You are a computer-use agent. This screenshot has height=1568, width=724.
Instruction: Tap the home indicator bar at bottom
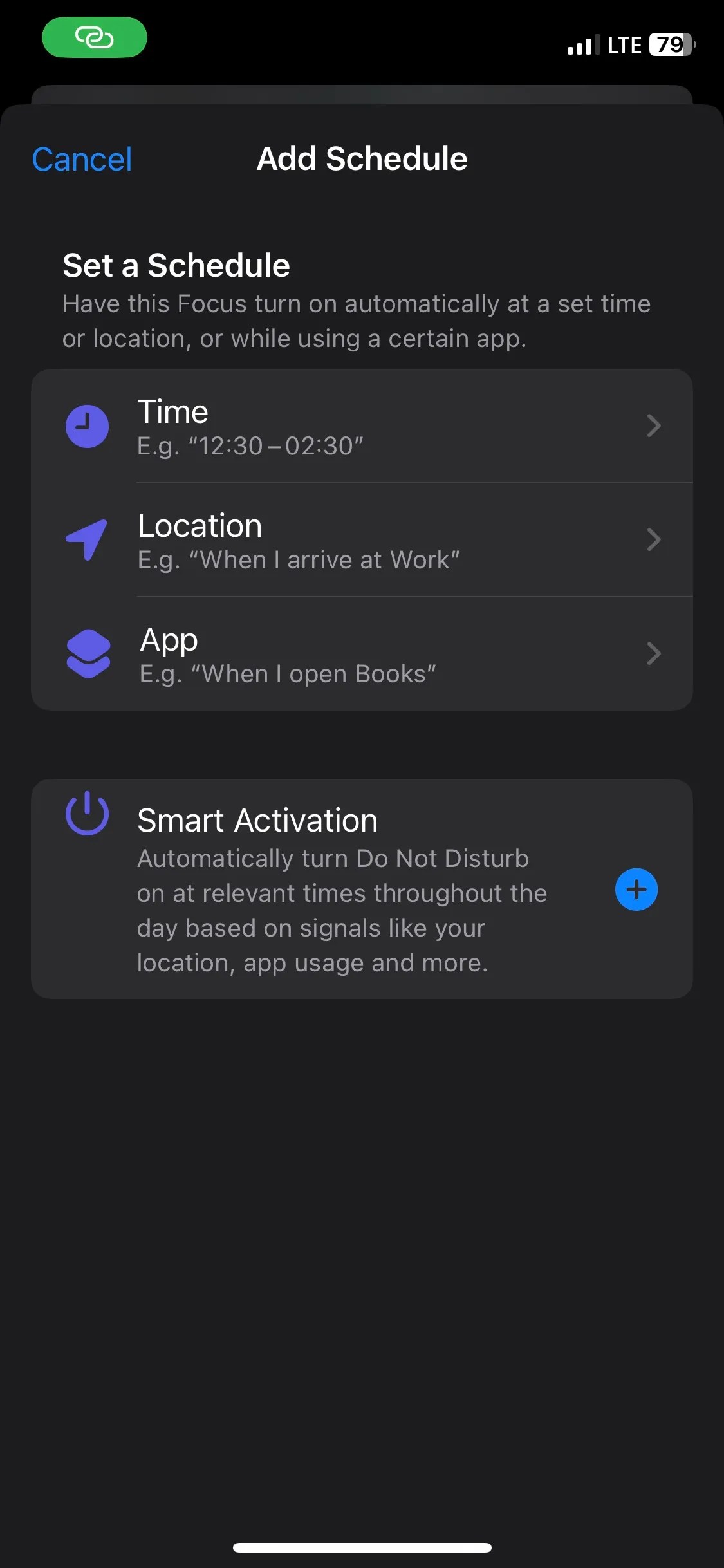point(362,1547)
